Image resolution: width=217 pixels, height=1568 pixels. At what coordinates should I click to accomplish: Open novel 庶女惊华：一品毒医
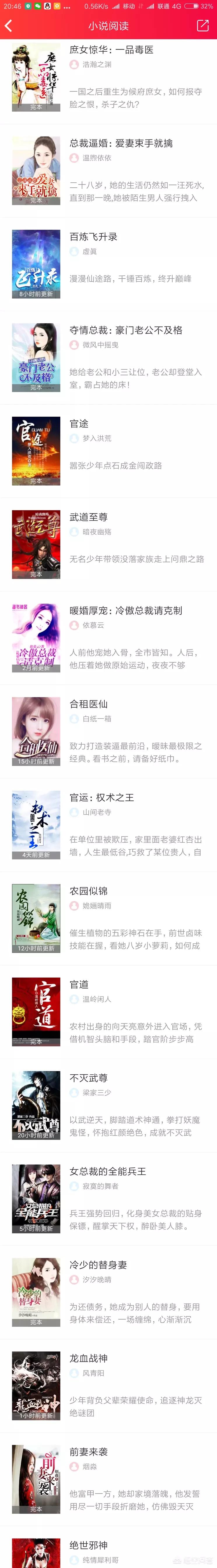111,50
